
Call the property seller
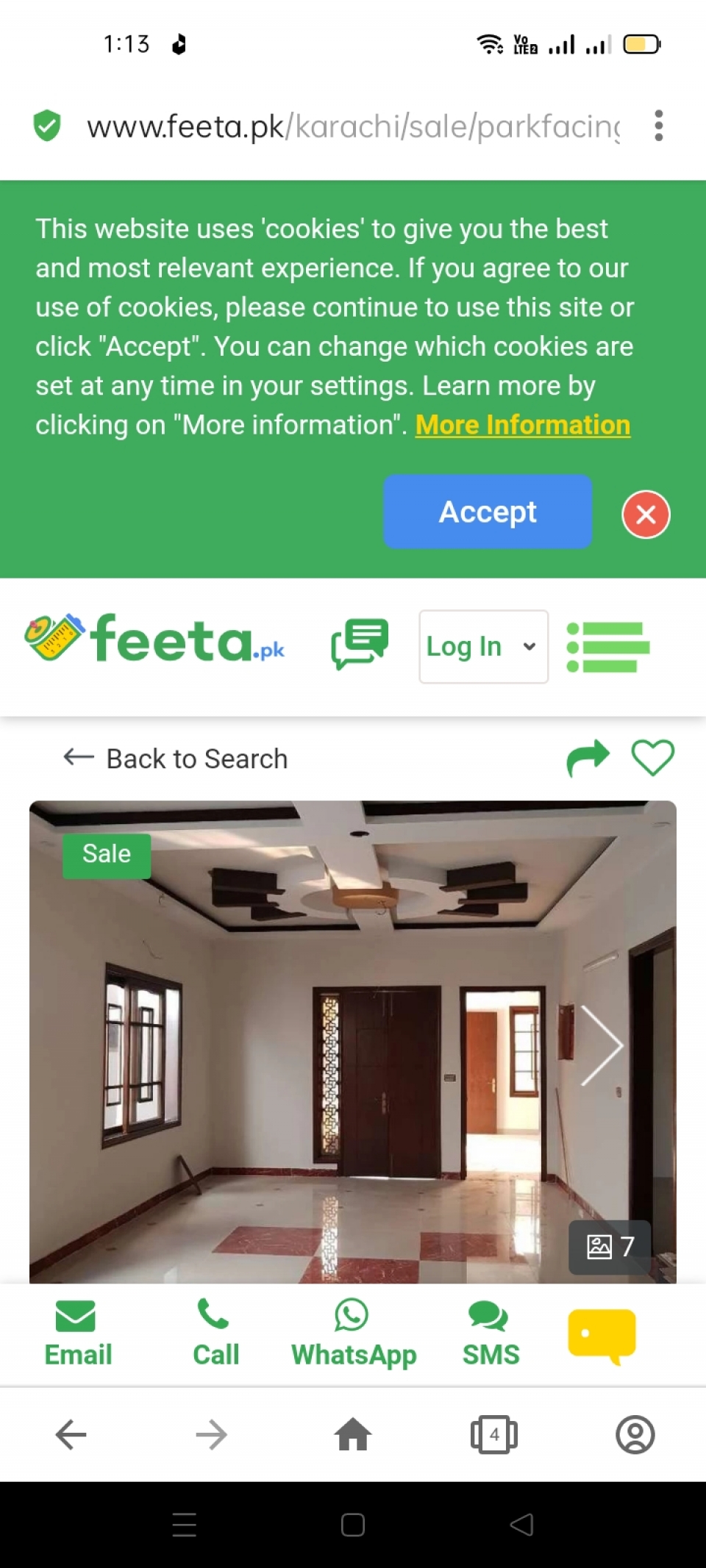[215, 1334]
